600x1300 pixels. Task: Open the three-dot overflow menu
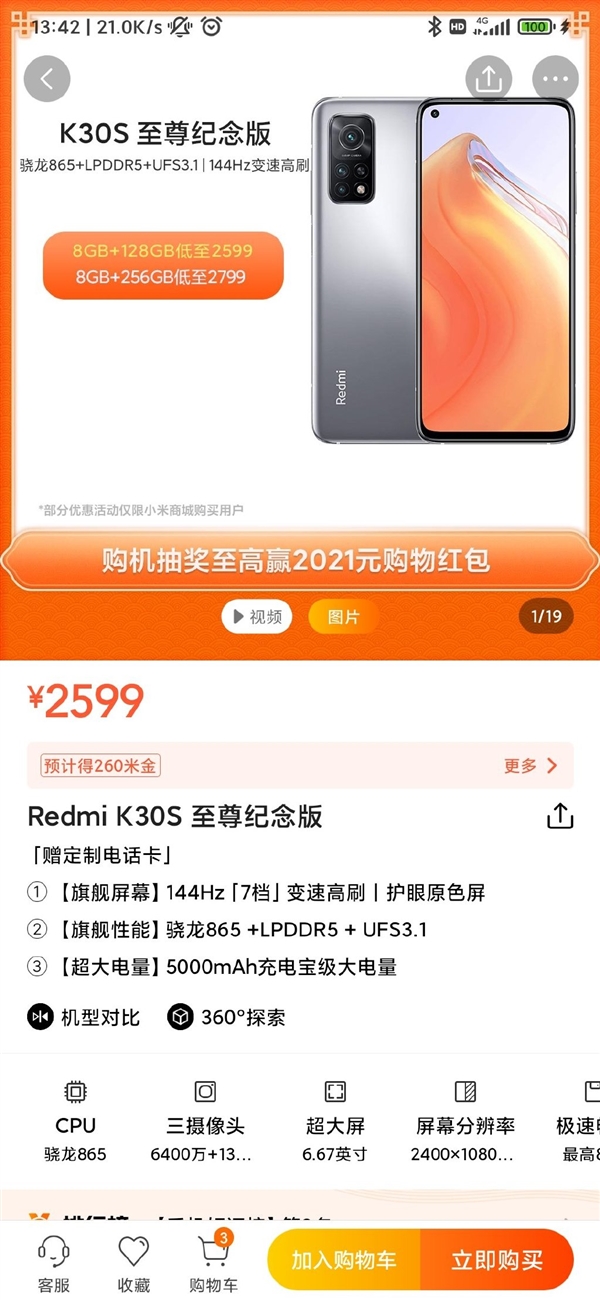pyautogui.click(x=555, y=78)
